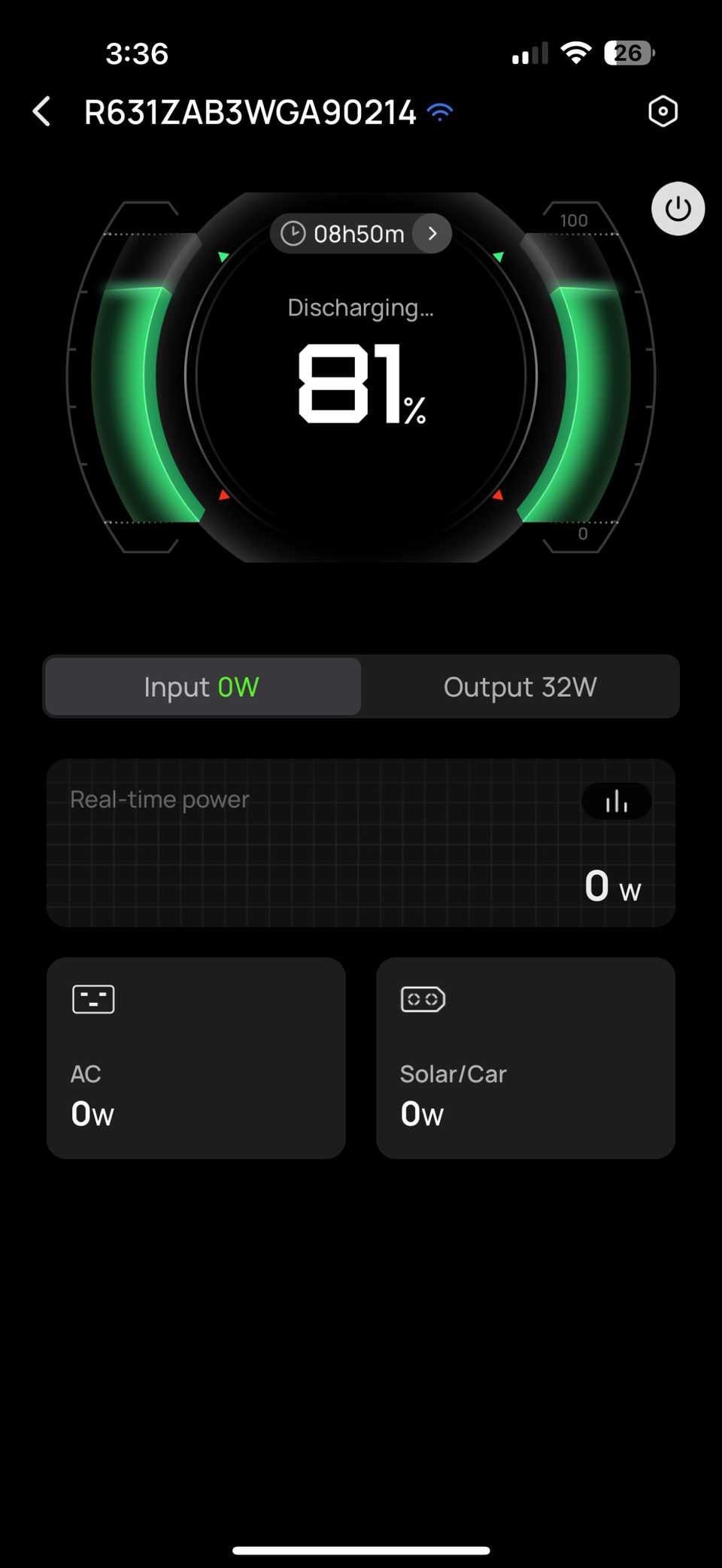Tap the green battery level gauge

pos(135,376)
